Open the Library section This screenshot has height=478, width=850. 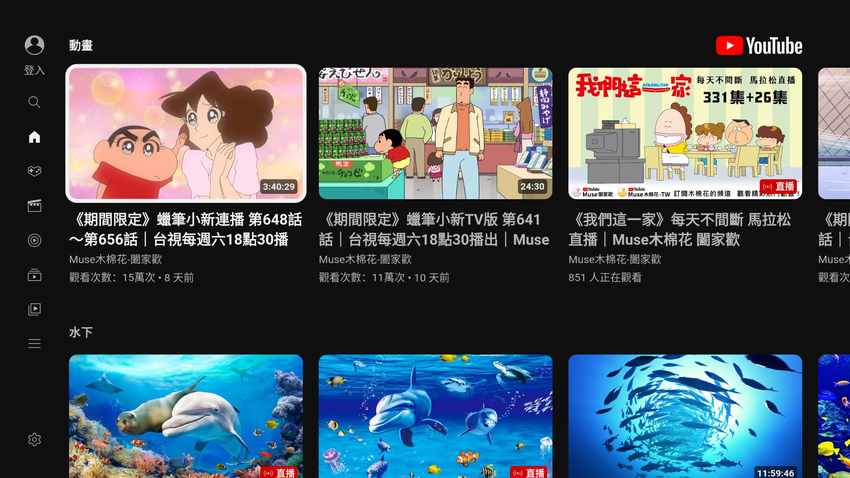34,309
